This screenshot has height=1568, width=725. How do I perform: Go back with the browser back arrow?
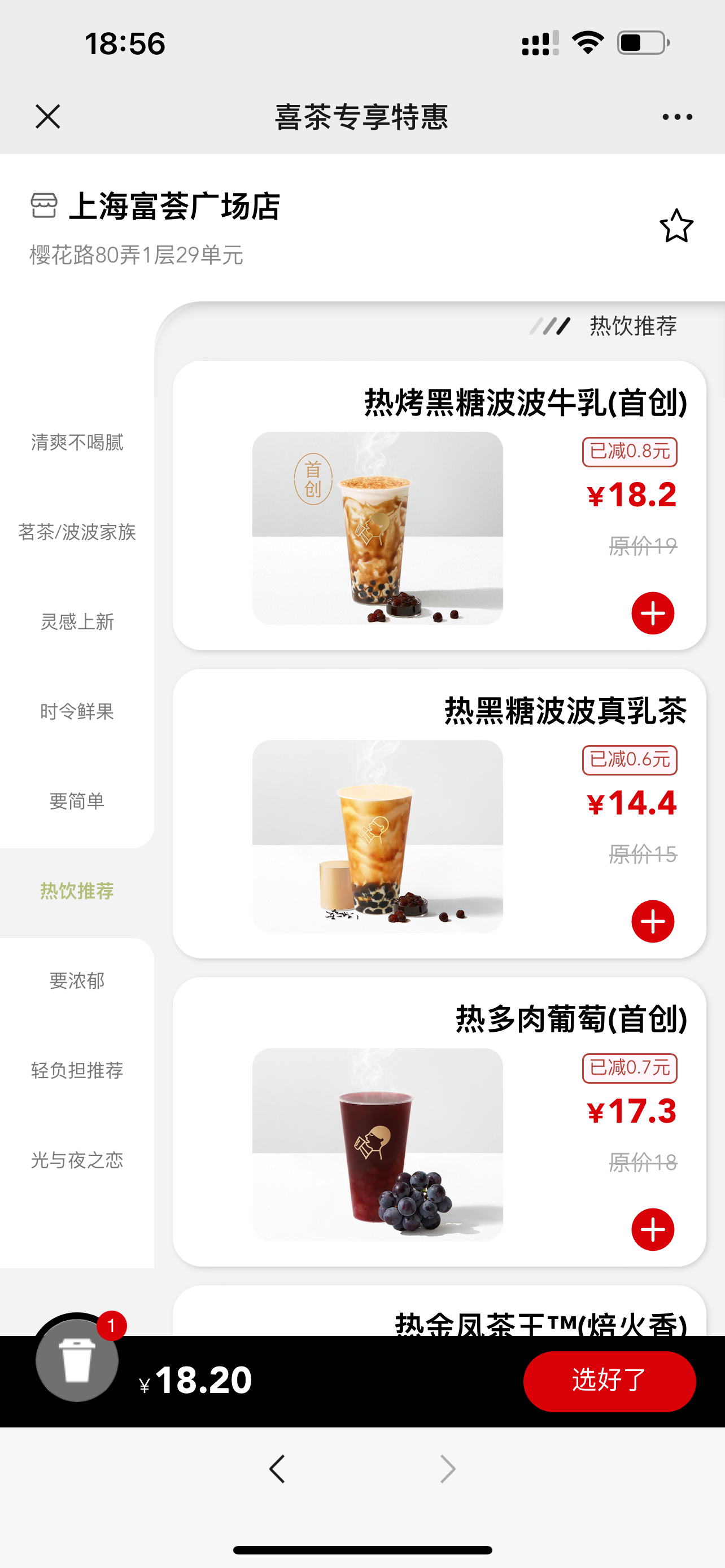278,1469
